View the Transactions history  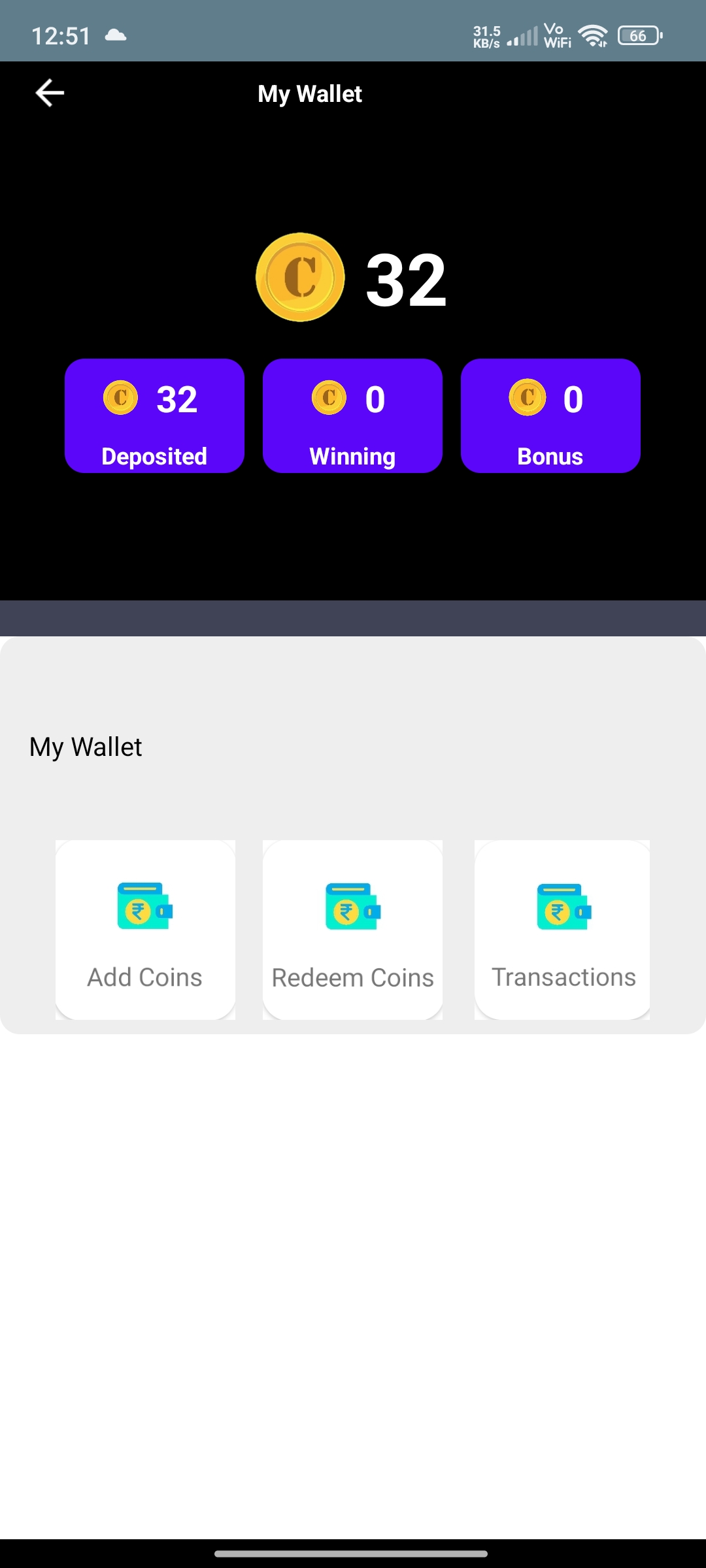pyautogui.click(x=562, y=929)
